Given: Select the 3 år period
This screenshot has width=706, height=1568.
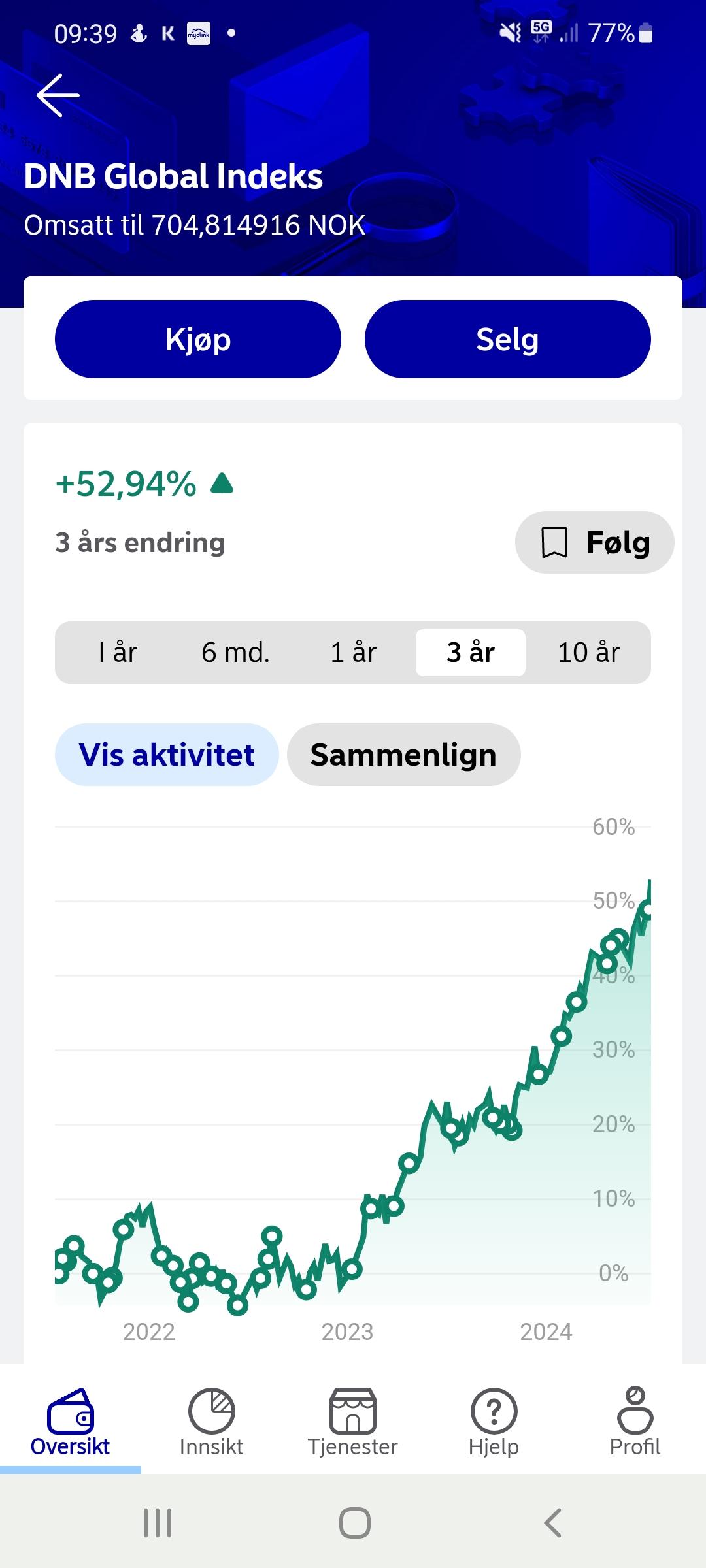Looking at the screenshot, I should 471,652.
